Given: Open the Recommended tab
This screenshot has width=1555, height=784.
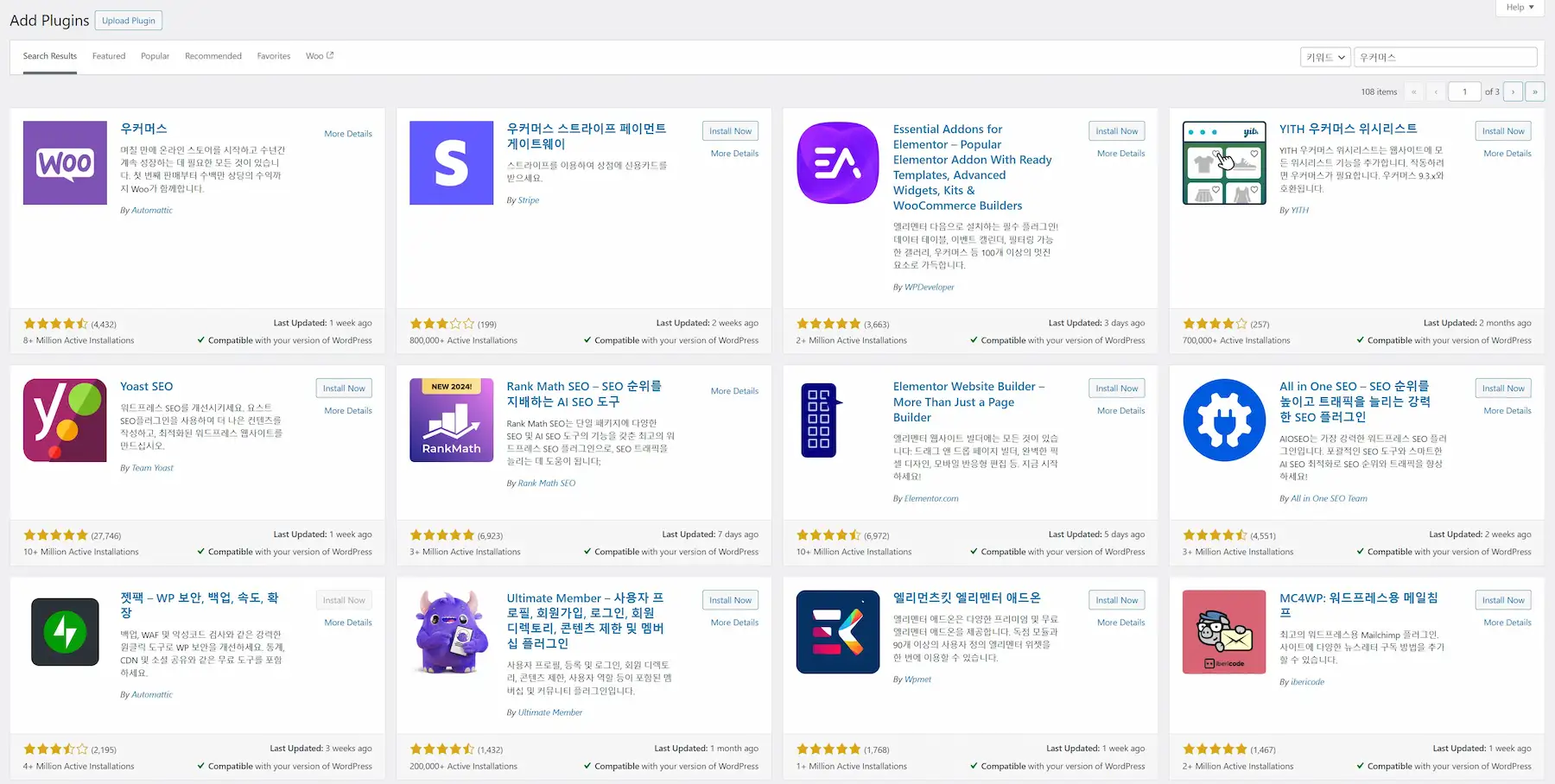Looking at the screenshot, I should pos(213,56).
